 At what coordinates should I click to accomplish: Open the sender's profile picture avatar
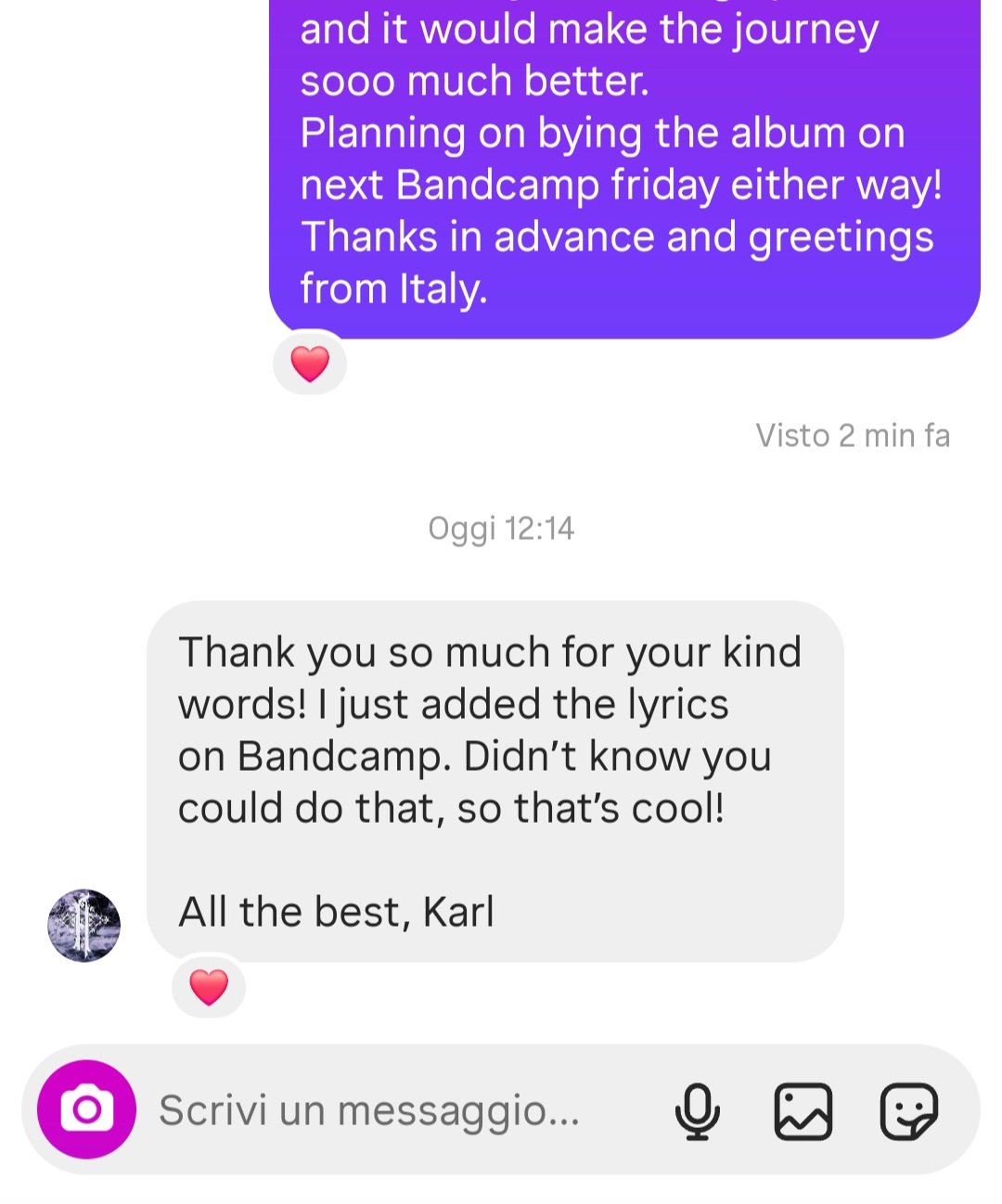pos(83,925)
